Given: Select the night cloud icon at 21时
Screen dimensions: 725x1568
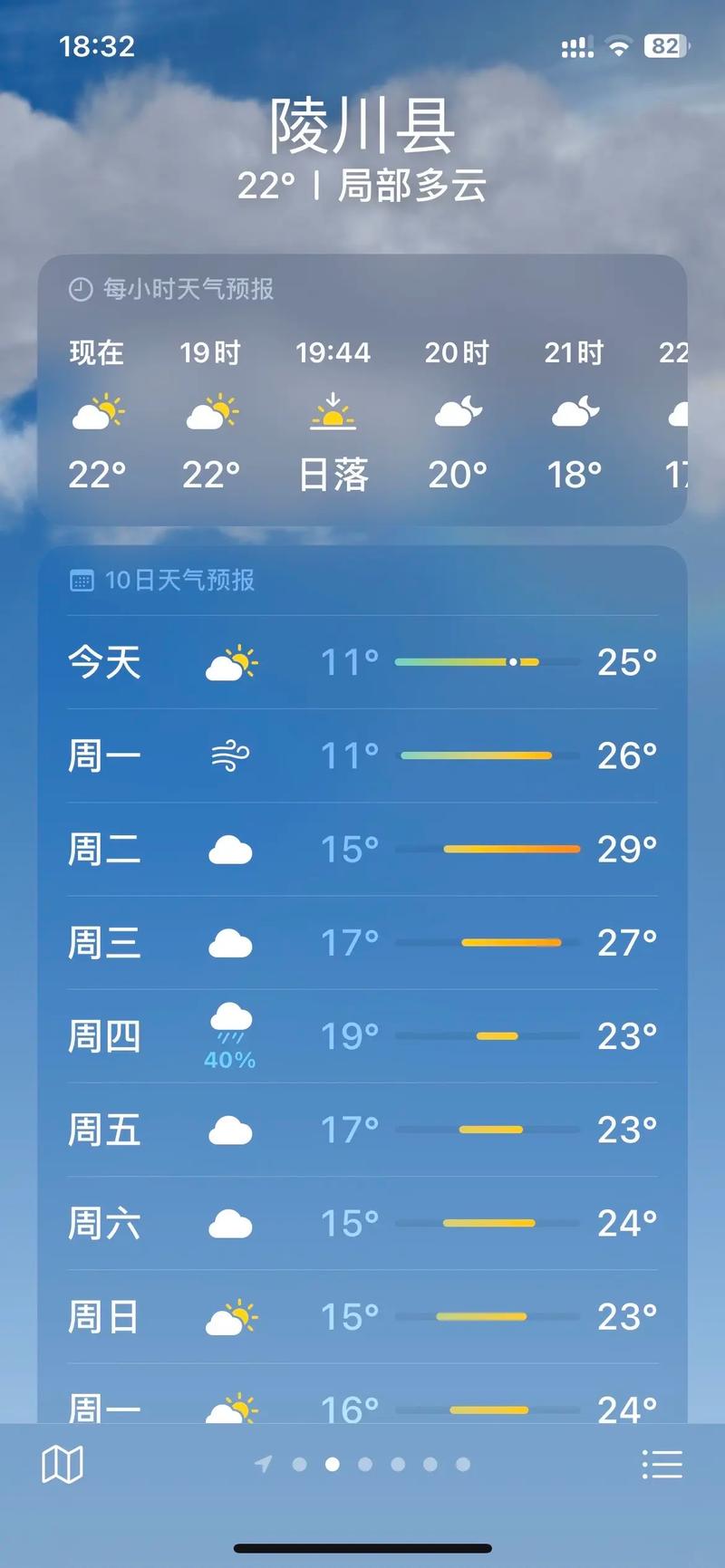Looking at the screenshot, I should (x=573, y=412).
